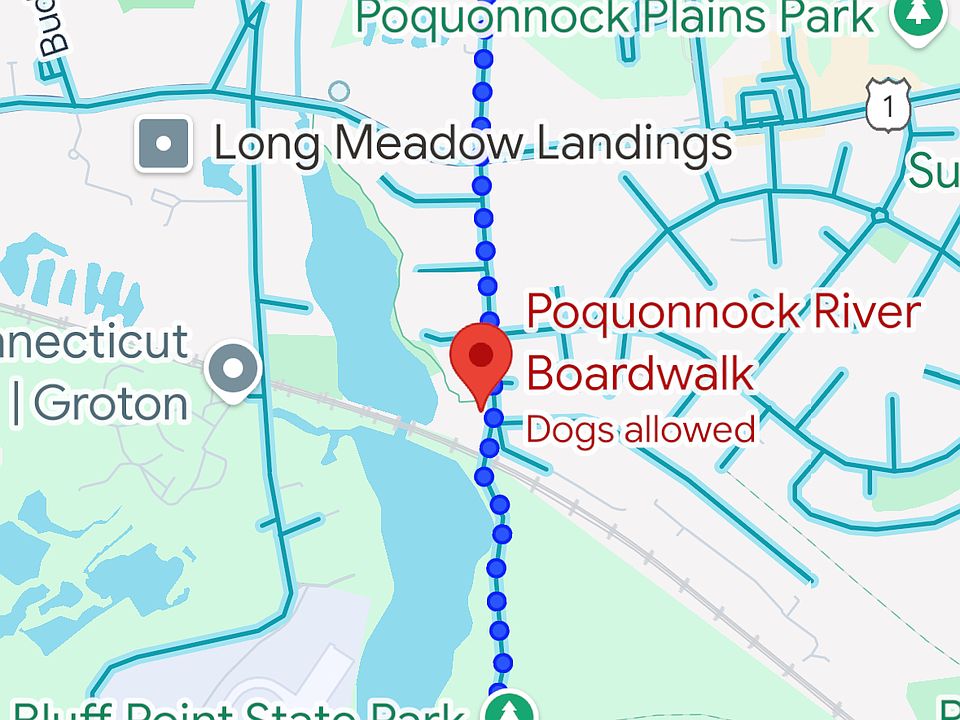Image resolution: width=960 pixels, height=720 pixels.
Task: Open the Bluff Point State Park marker
Action: (x=510, y=708)
